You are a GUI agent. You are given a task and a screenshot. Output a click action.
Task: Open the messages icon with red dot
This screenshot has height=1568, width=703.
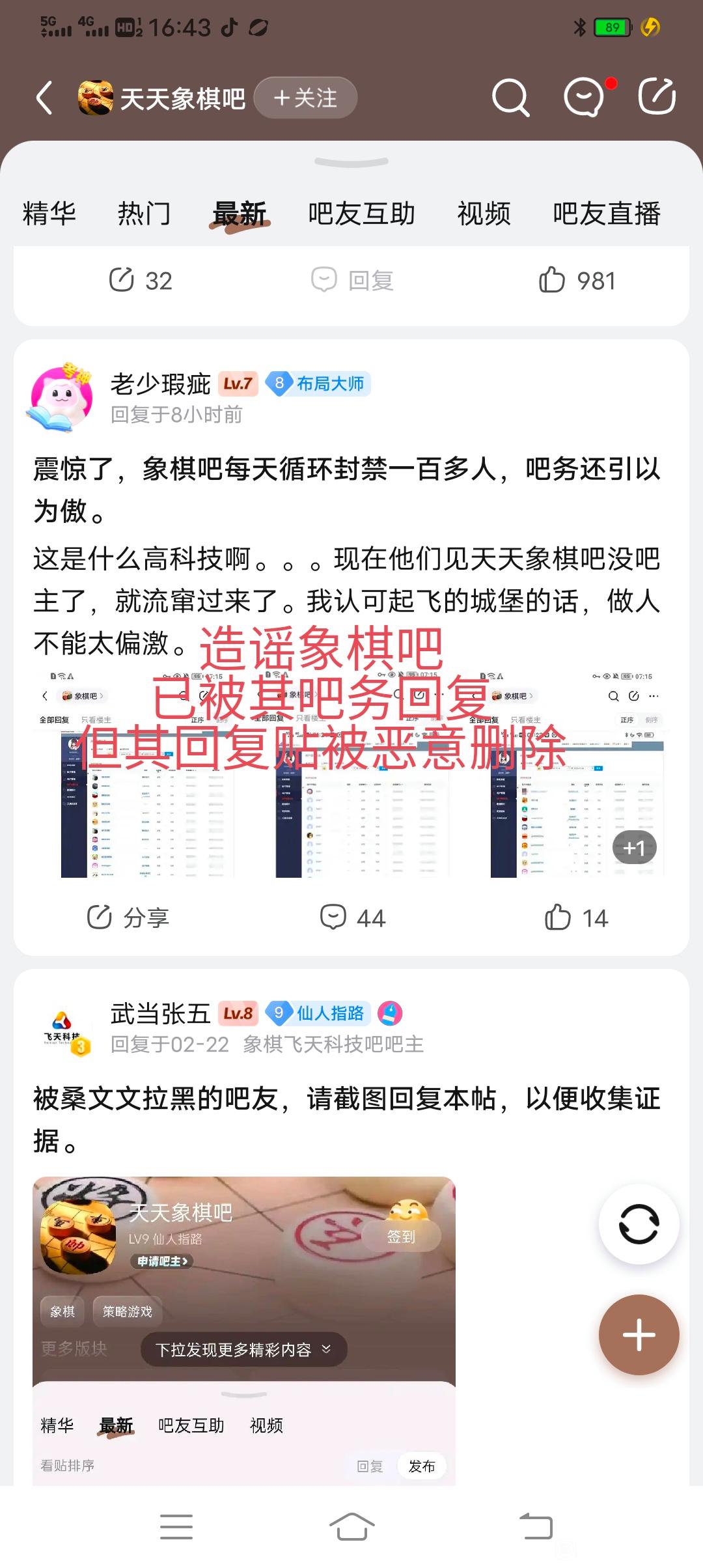586,98
